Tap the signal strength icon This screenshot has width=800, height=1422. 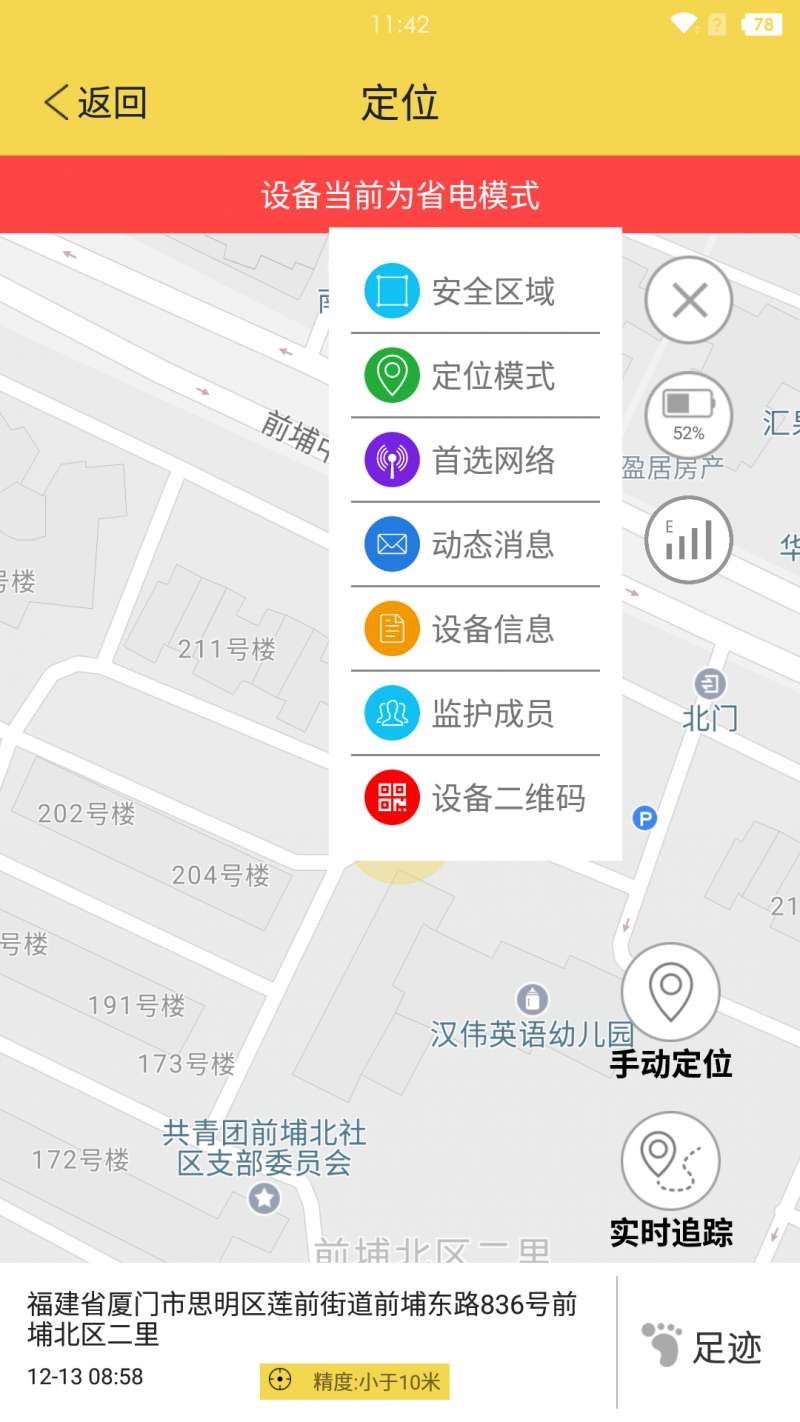point(689,540)
